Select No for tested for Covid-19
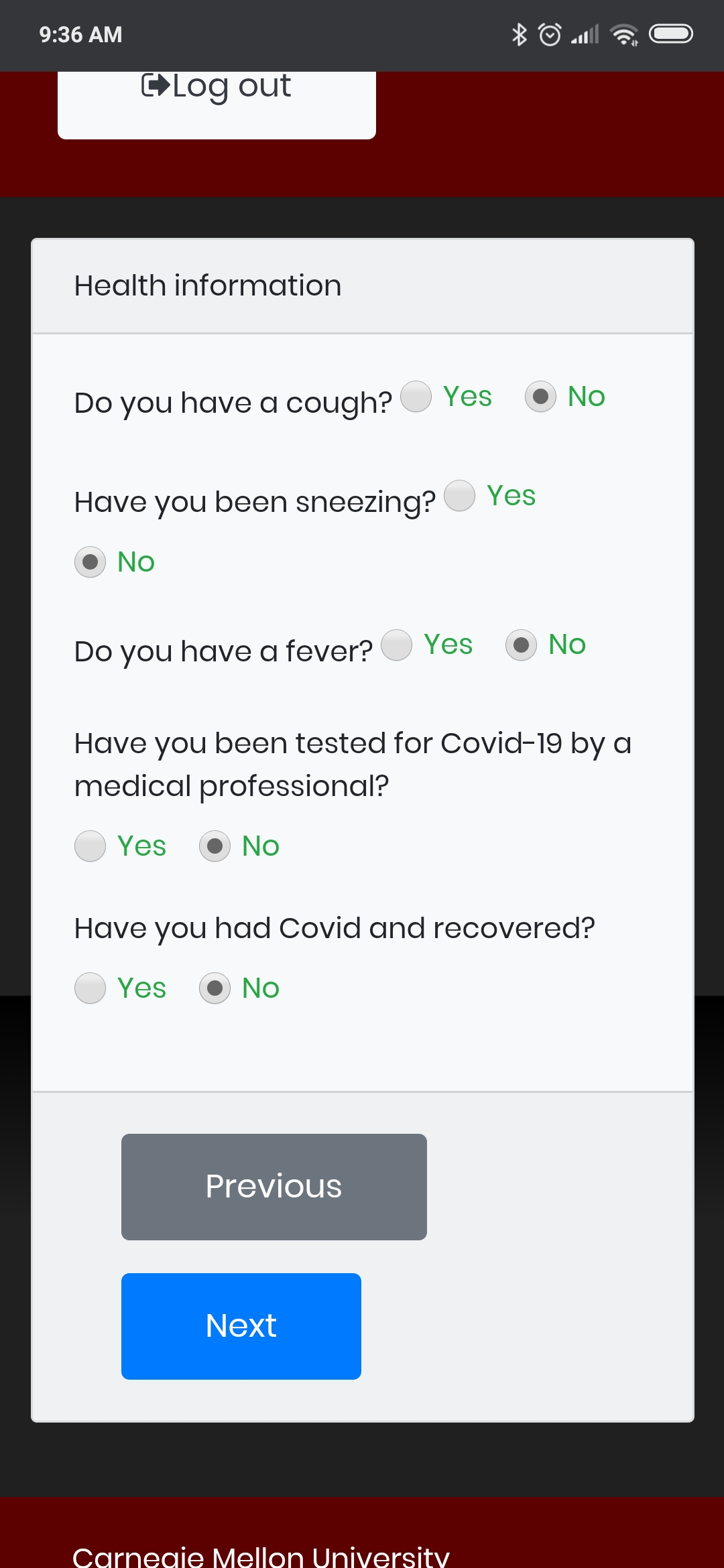 click(x=215, y=846)
